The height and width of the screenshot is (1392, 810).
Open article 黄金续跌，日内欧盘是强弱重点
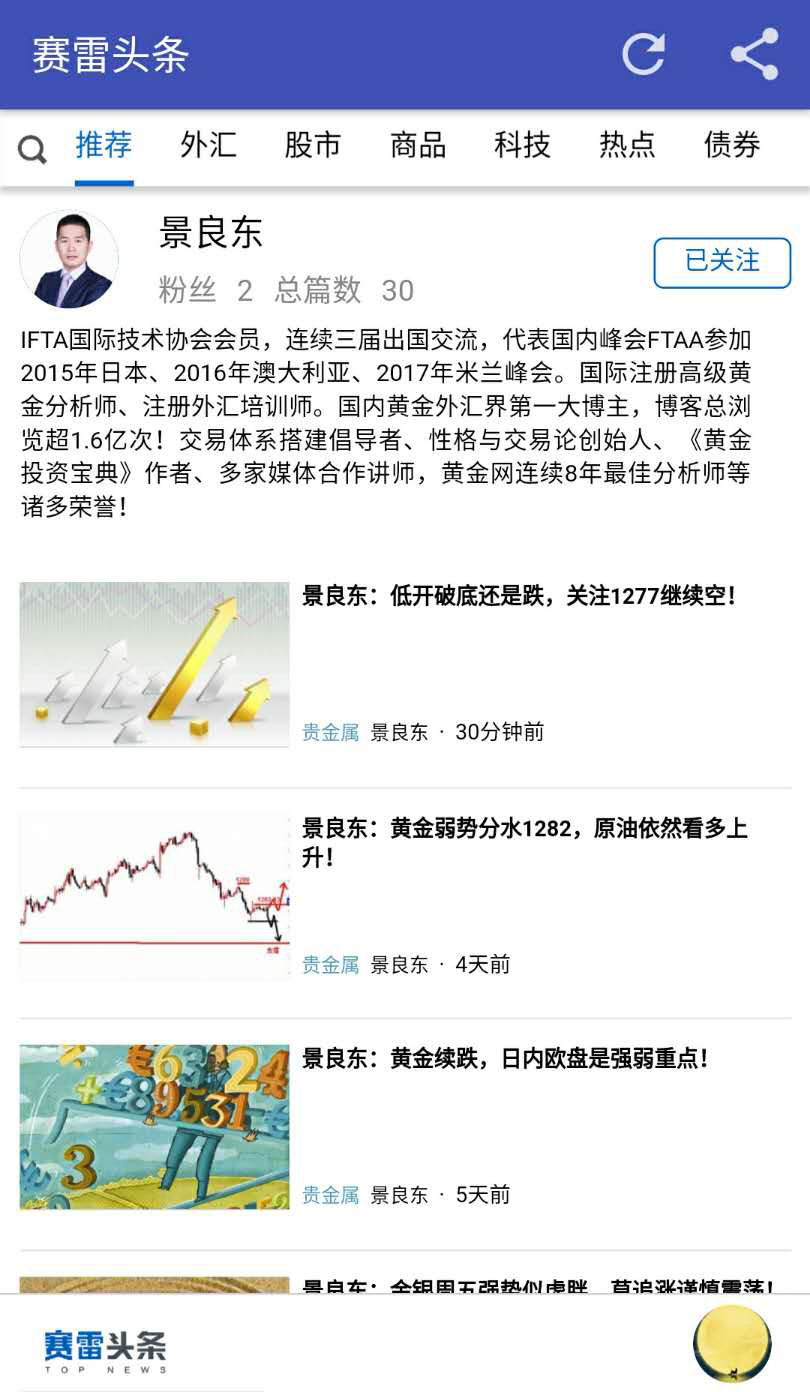(505, 1059)
